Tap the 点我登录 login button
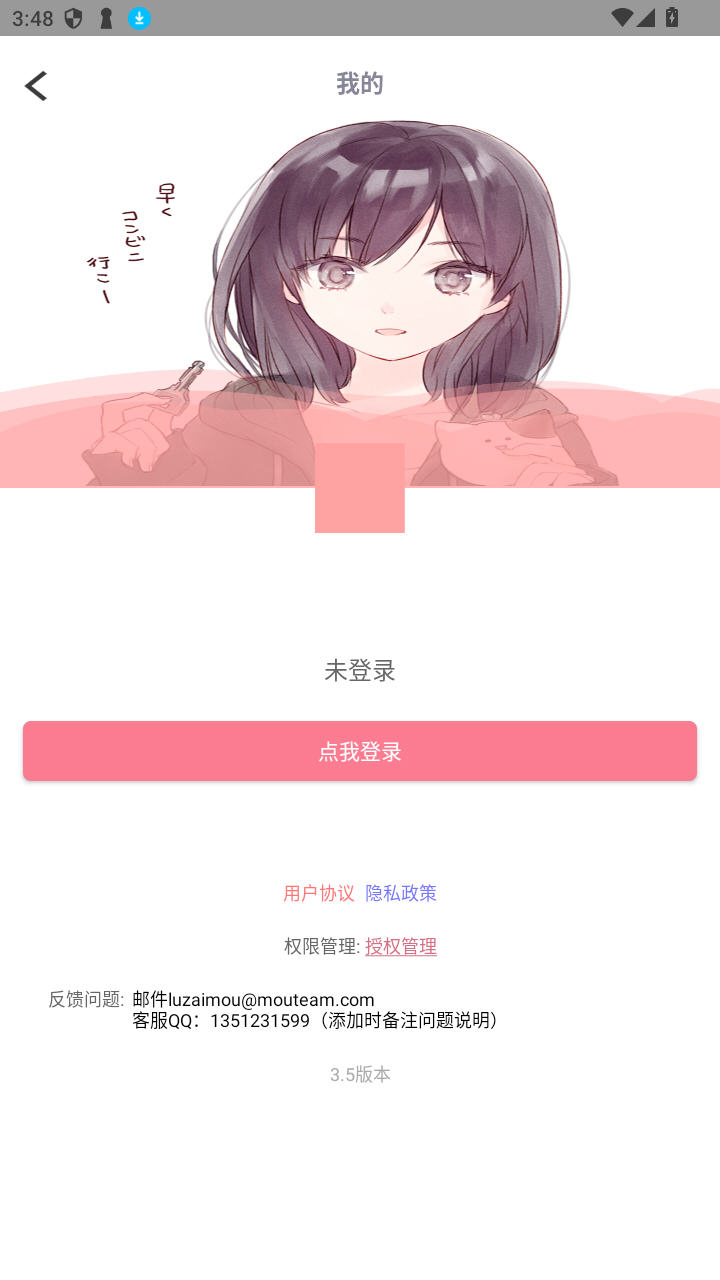The image size is (720, 1280). [x=360, y=752]
